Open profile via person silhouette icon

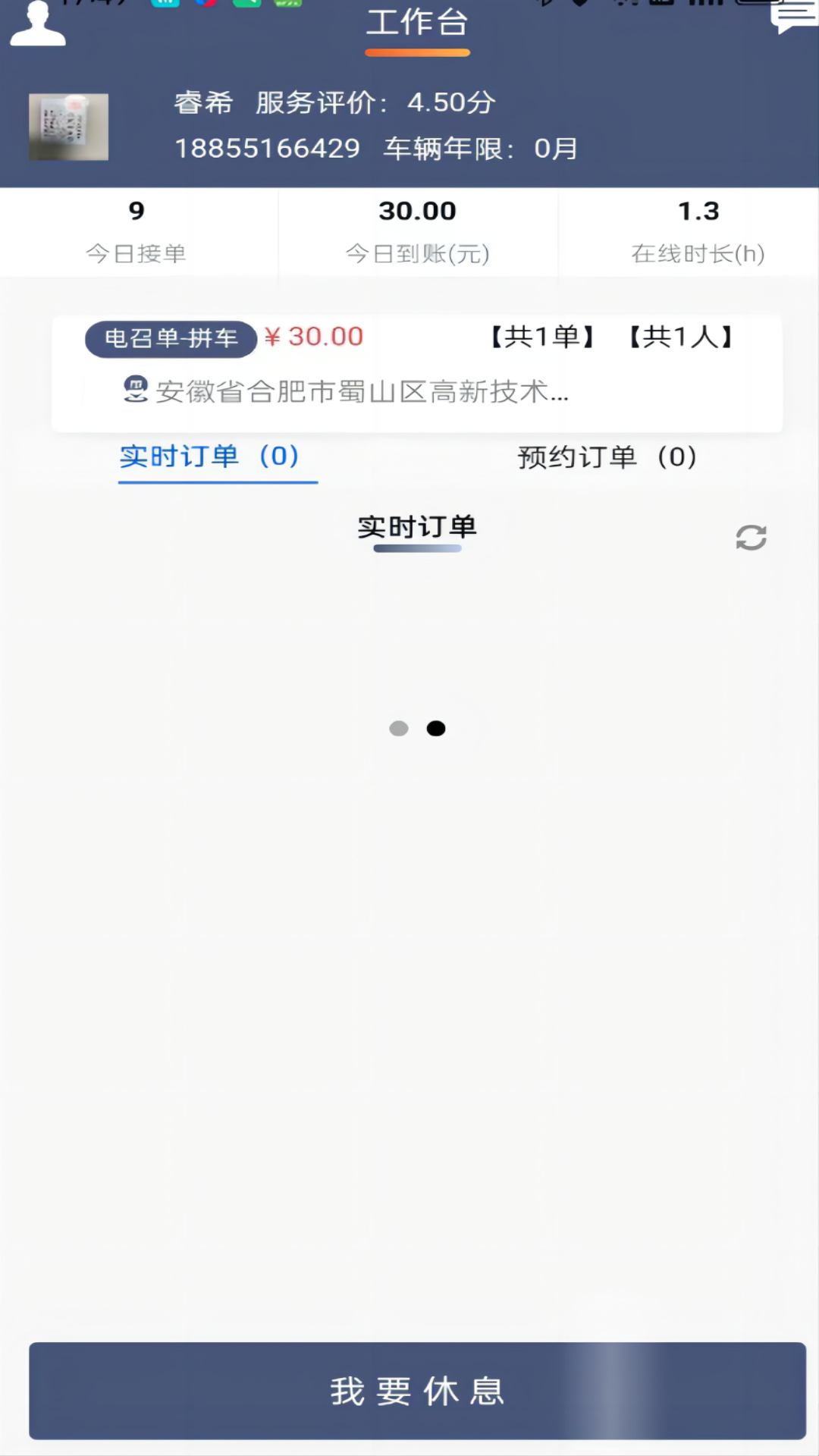(x=37, y=23)
